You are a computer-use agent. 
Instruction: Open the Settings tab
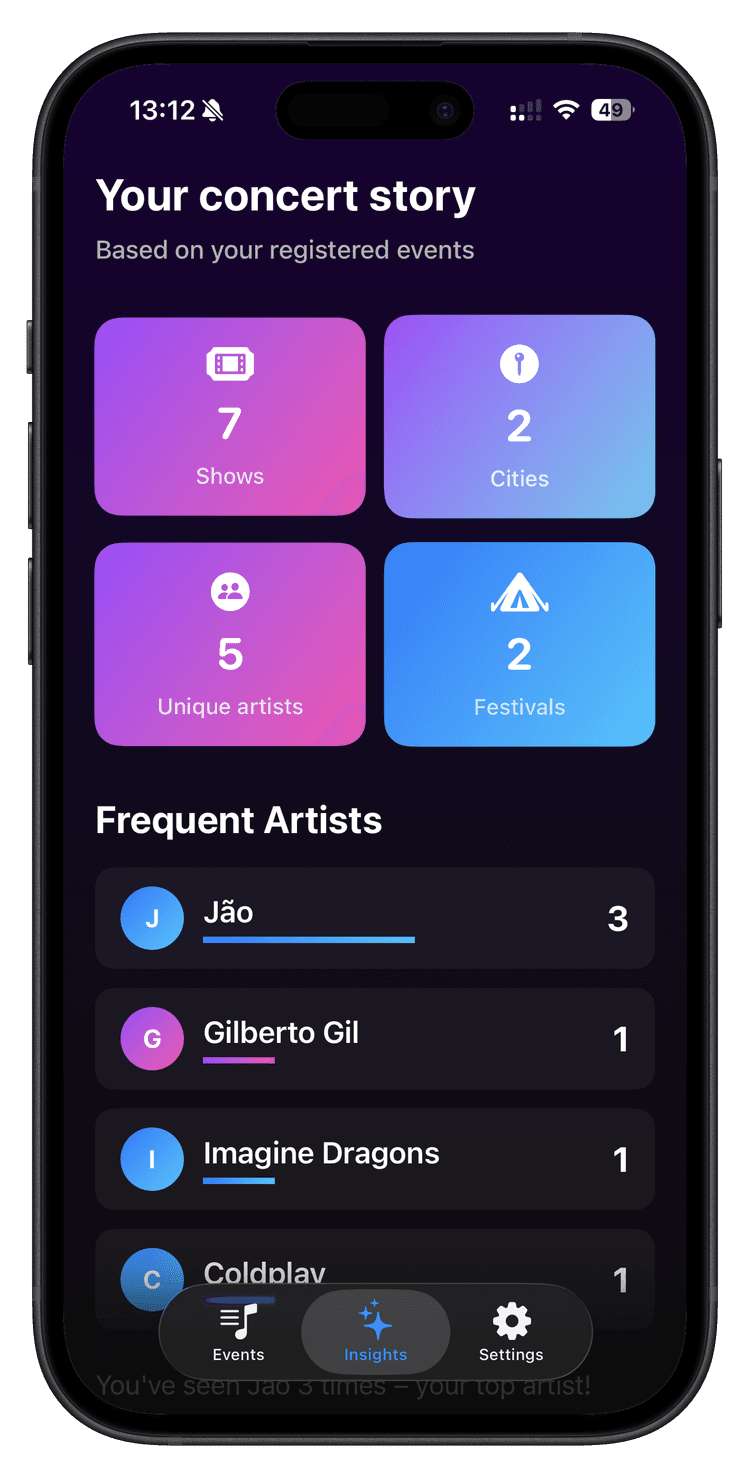tap(511, 1332)
